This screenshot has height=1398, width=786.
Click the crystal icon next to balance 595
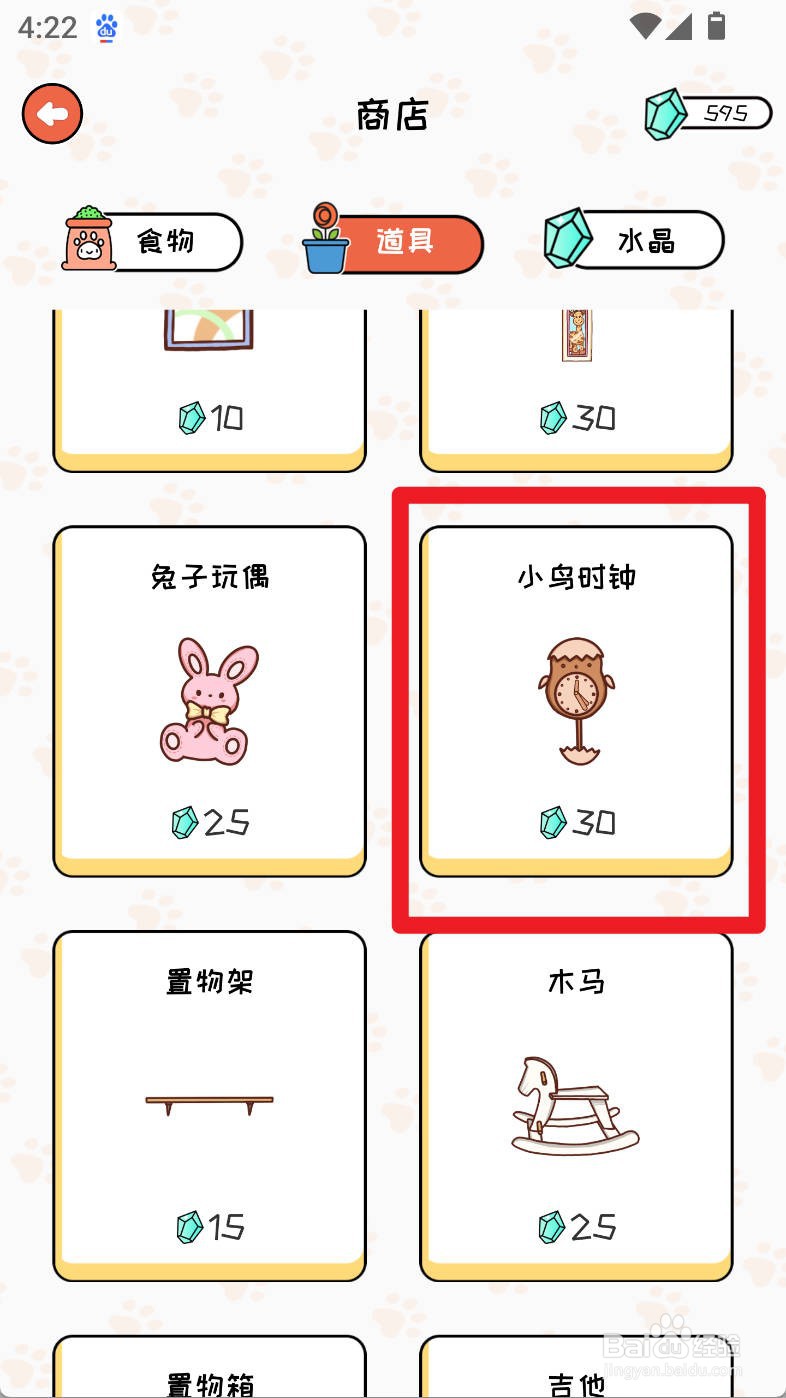pyautogui.click(x=663, y=113)
